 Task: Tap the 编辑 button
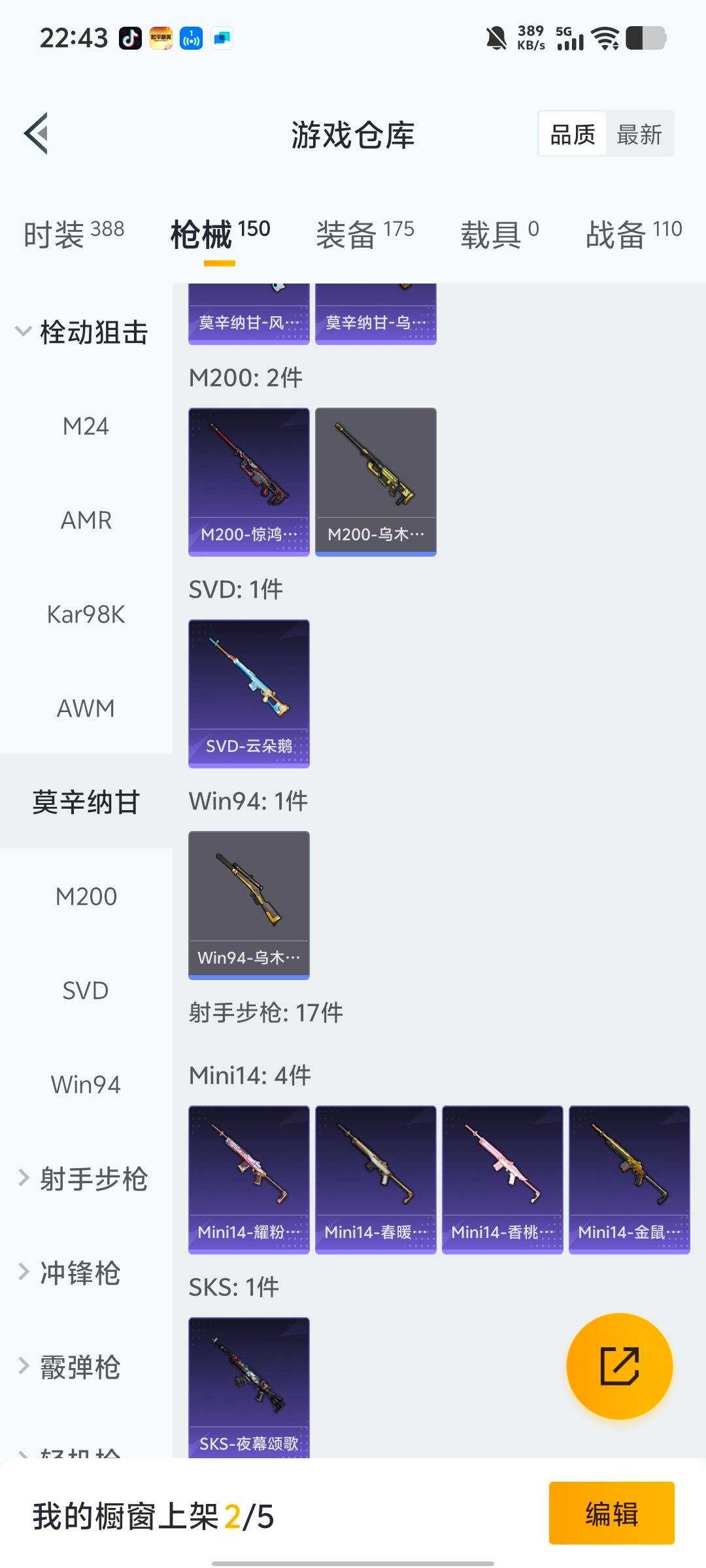[x=611, y=1513]
